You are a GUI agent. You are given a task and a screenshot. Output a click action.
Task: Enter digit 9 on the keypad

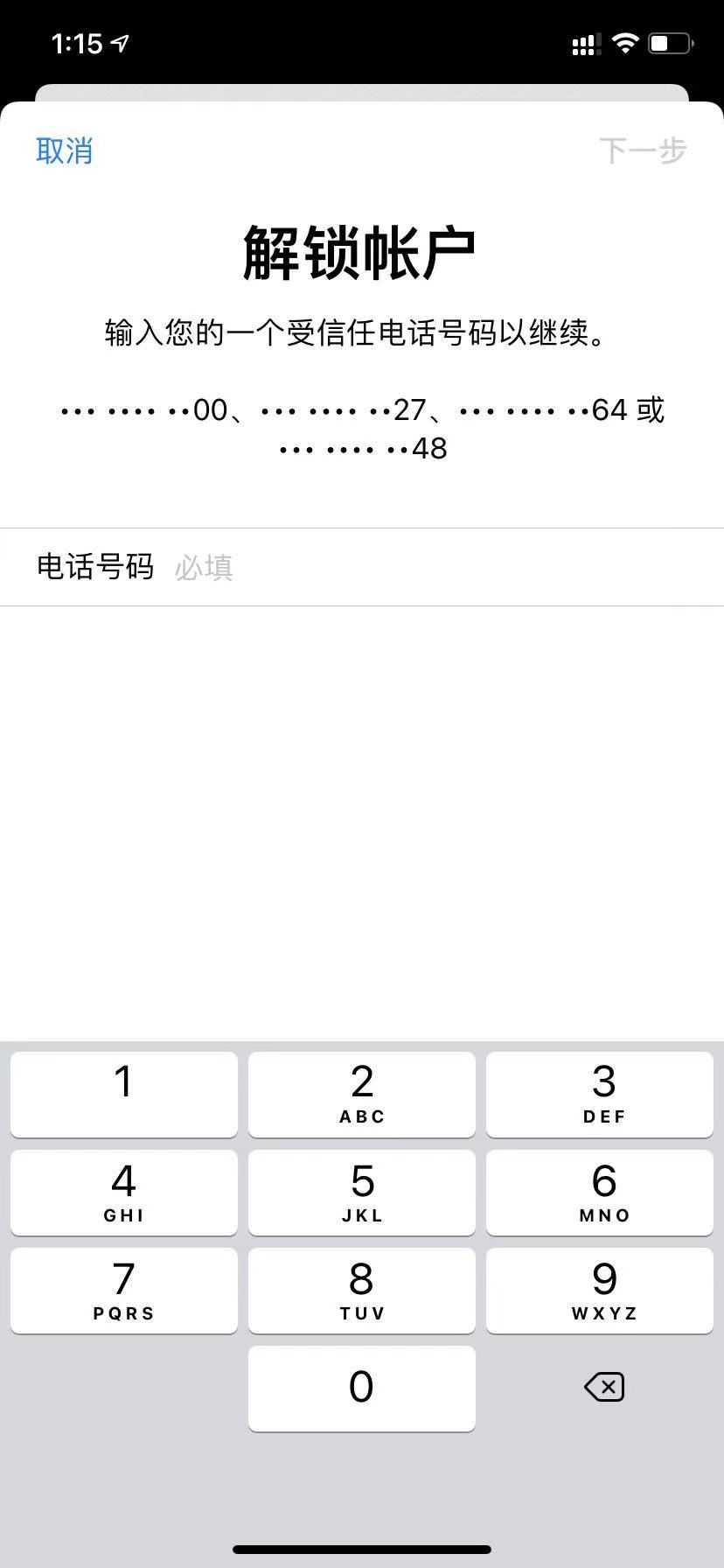pyautogui.click(x=600, y=1290)
